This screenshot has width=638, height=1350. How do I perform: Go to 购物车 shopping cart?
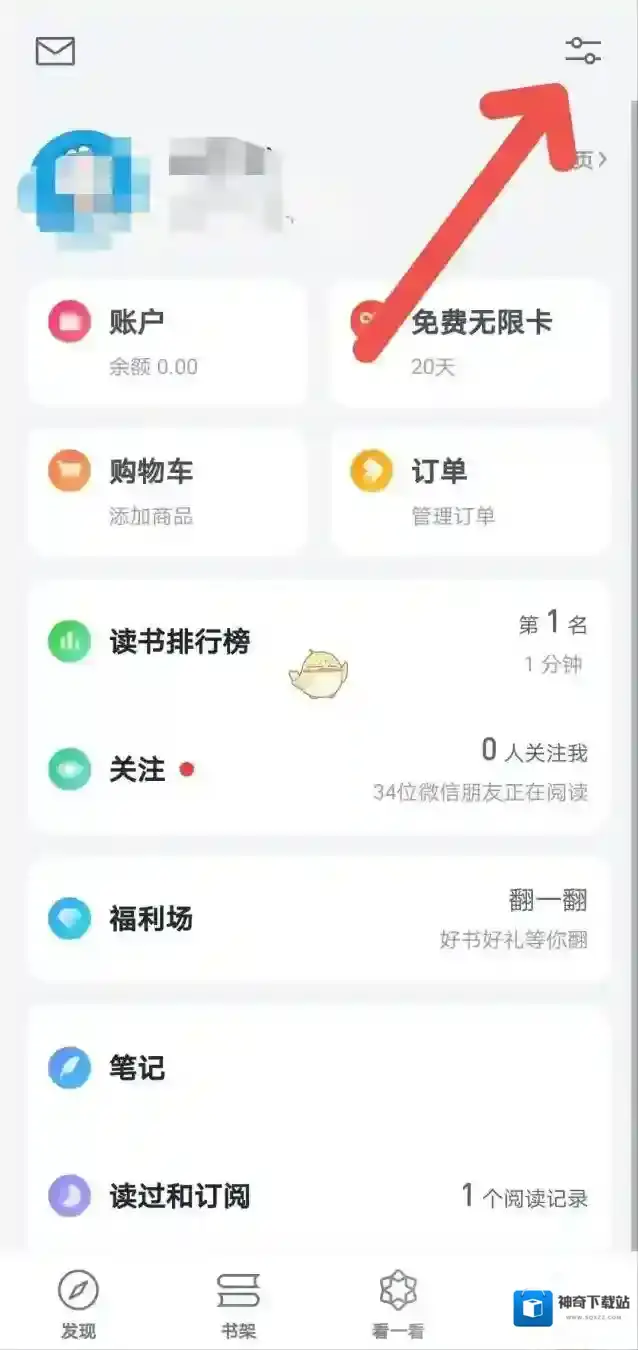coord(167,491)
